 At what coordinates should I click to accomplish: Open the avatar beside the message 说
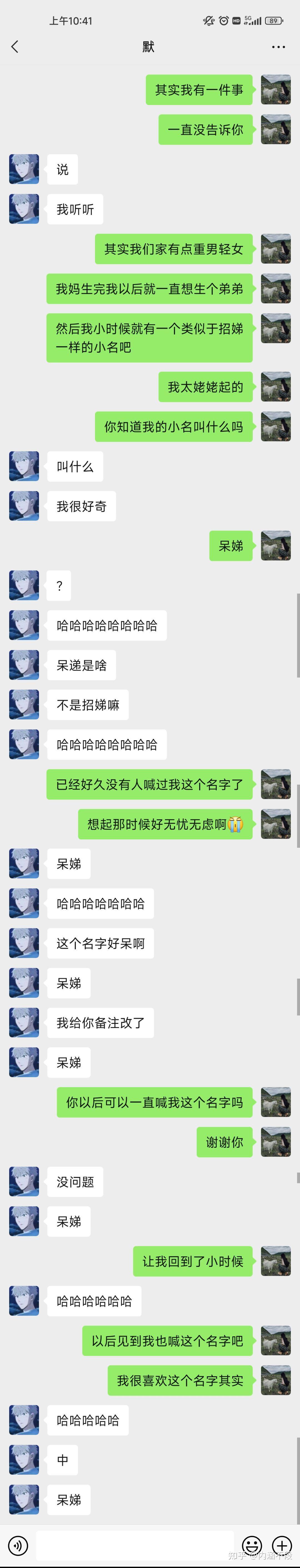[x=24, y=169]
